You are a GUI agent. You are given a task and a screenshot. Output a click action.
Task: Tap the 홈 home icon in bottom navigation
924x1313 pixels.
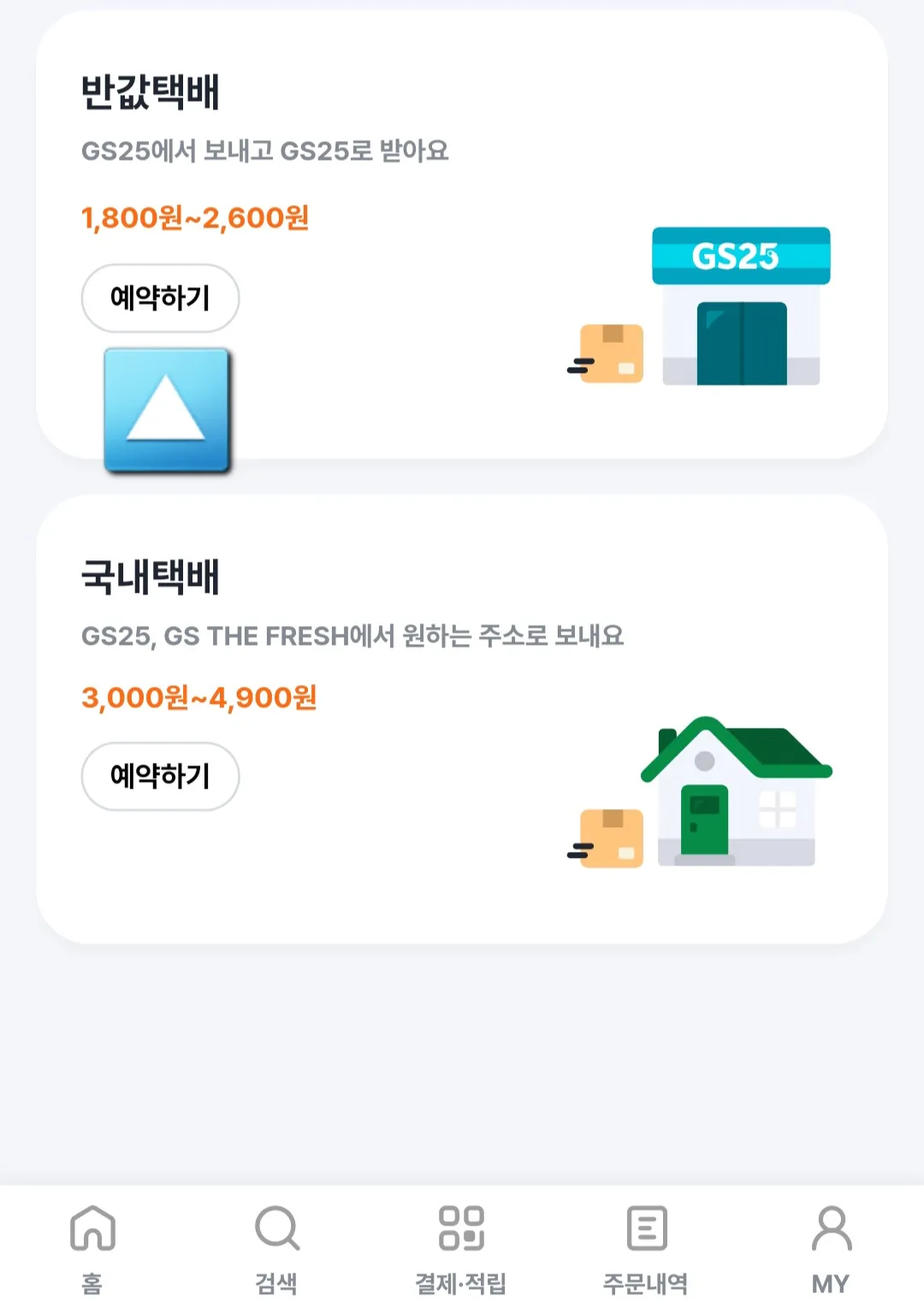pyautogui.click(x=92, y=1229)
